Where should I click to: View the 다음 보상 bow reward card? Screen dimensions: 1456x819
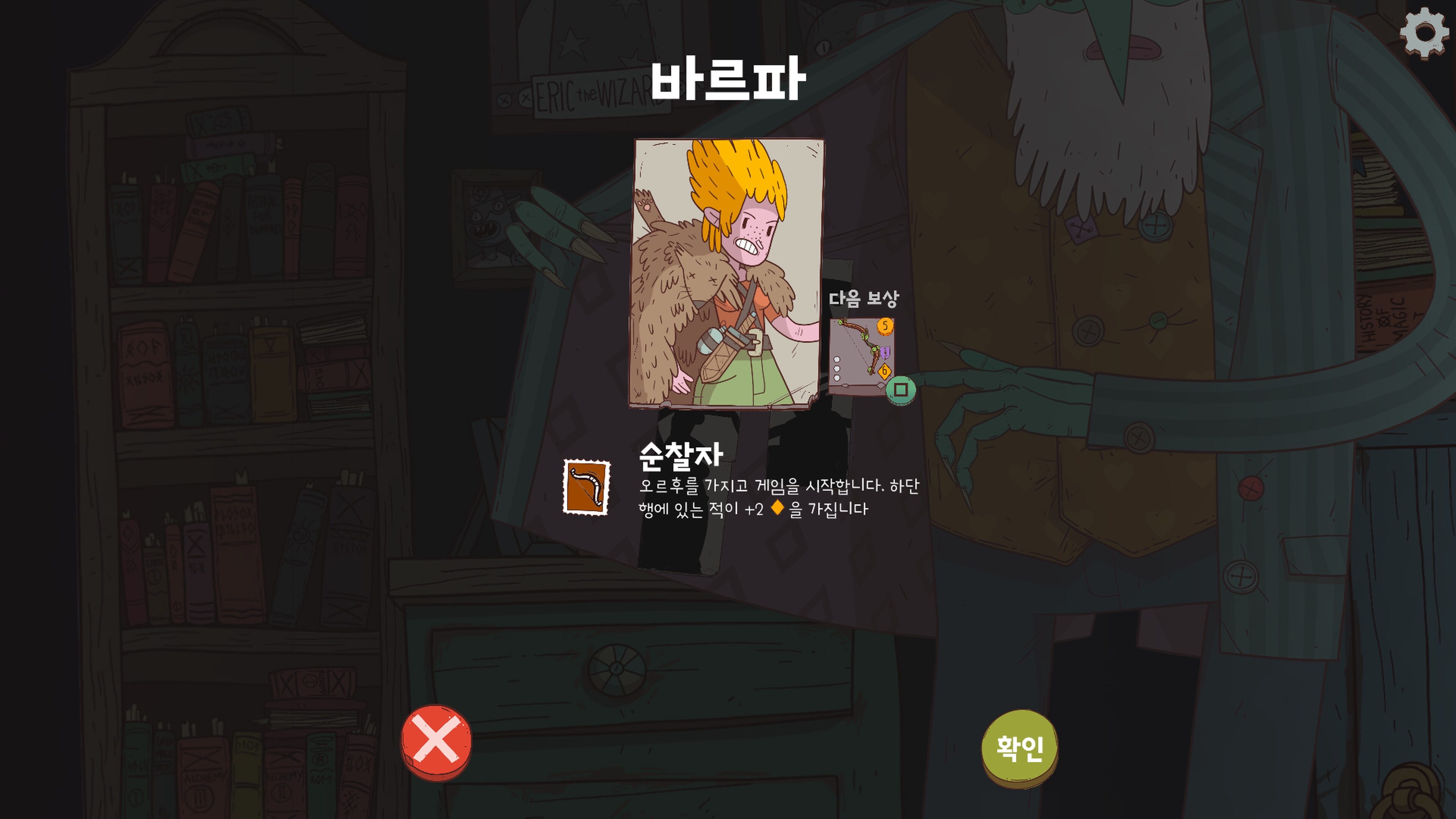click(861, 356)
